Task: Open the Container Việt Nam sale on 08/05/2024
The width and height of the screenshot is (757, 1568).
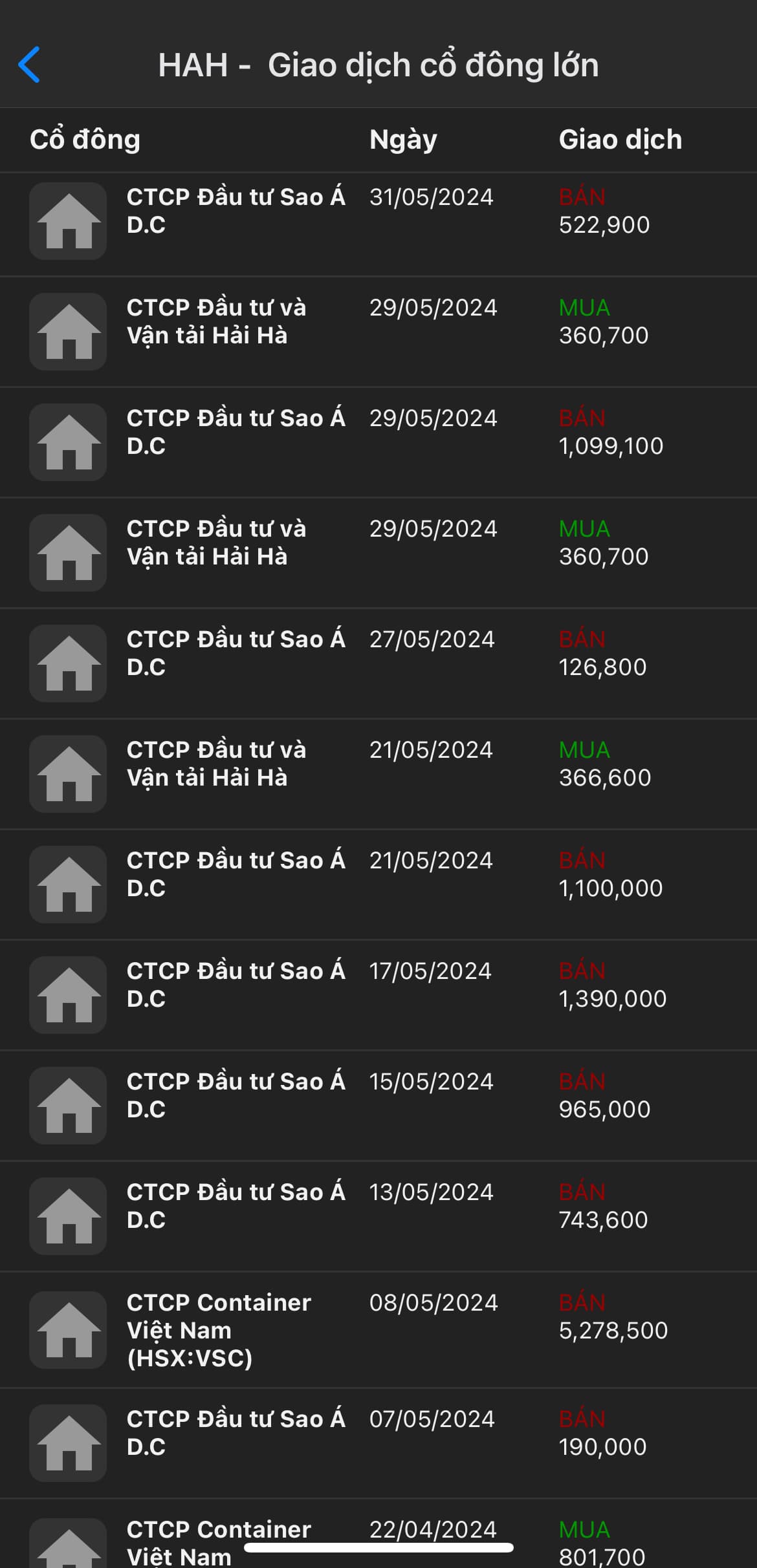Action: click(x=378, y=1329)
